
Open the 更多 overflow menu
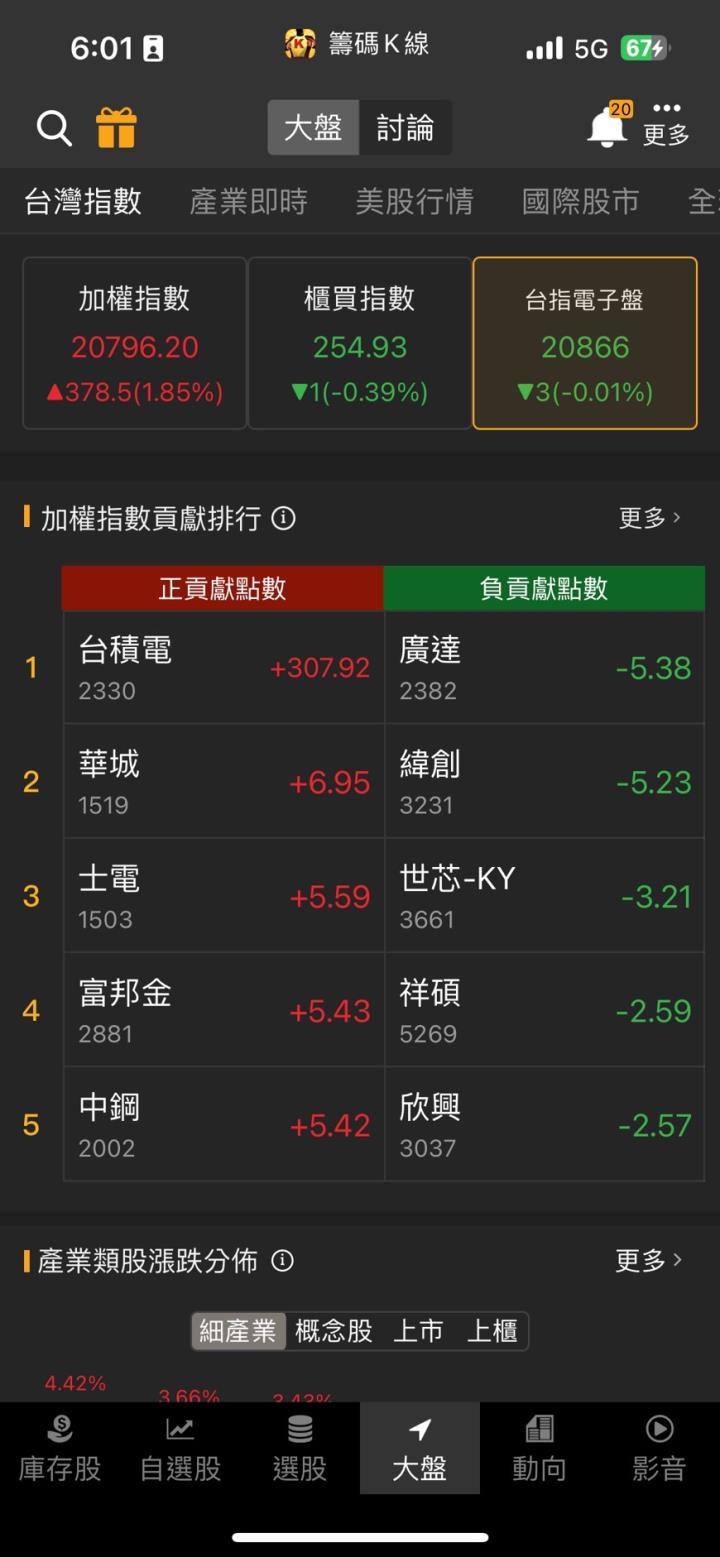click(666, 124)
